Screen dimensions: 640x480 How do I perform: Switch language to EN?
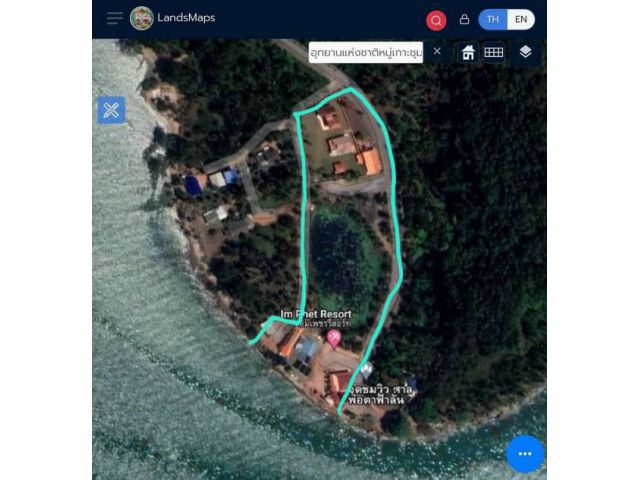tap(521, 19)
